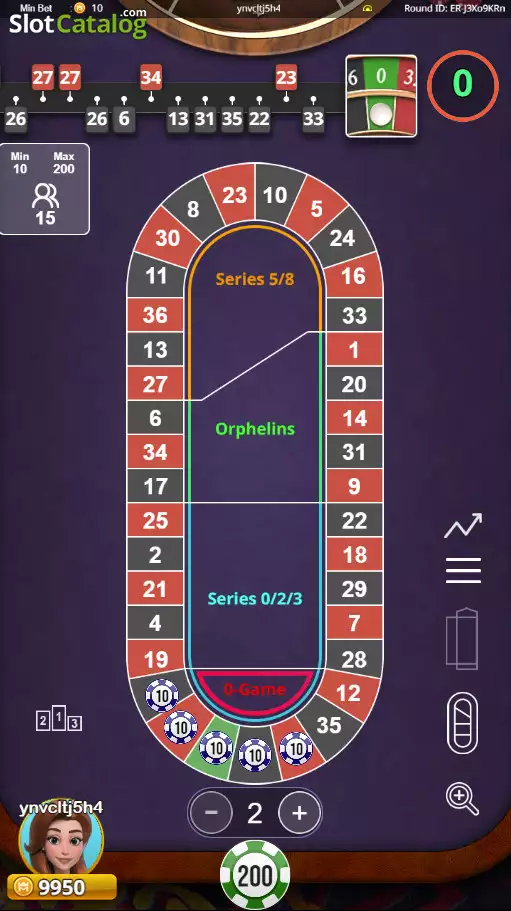Screen dimensions: 511x911
Task: Open the players count panel
Action: point(45,189)
